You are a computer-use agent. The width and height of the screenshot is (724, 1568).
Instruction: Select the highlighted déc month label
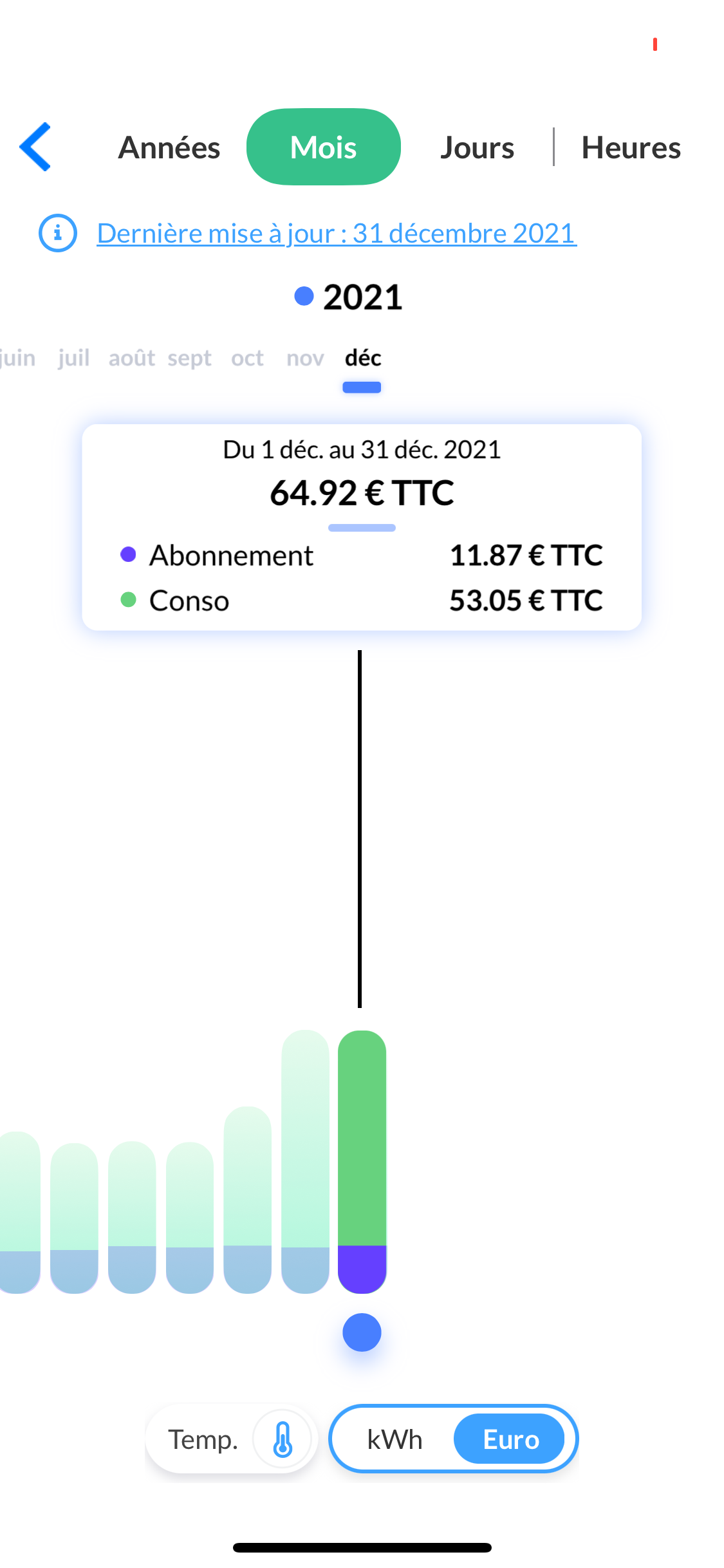362,358
